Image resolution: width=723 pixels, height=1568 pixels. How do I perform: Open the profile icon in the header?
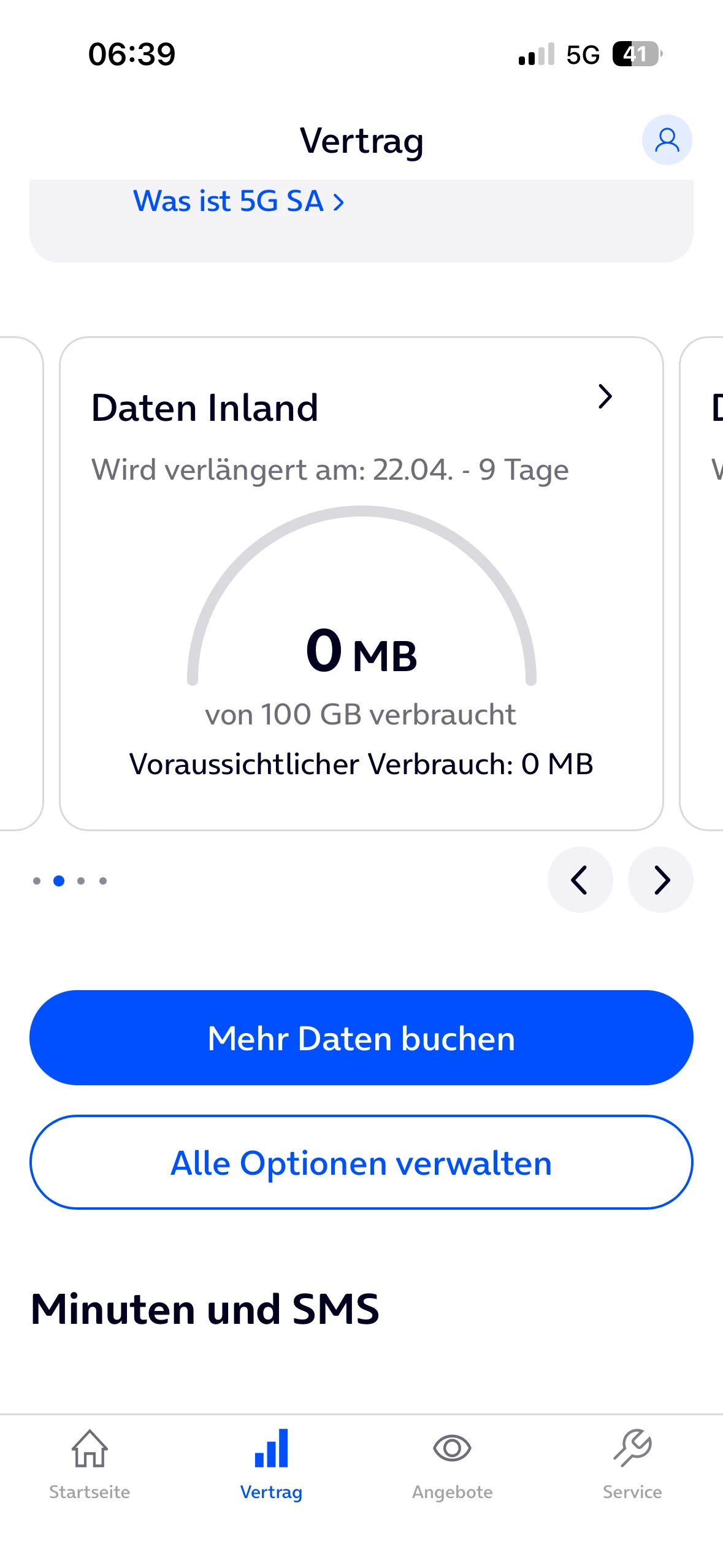pyautogui.click(x=667, y=140)
